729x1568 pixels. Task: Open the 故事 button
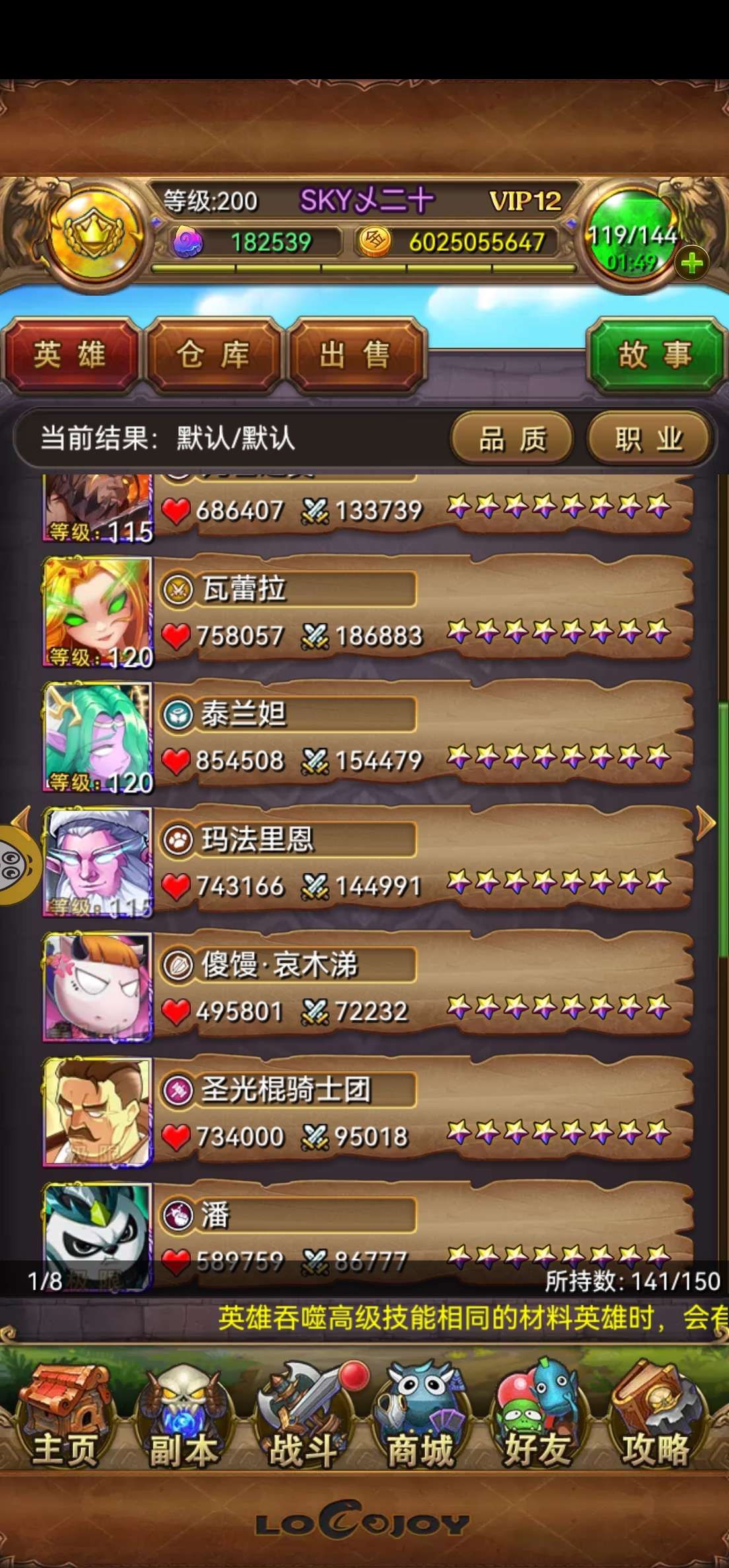click(655, 356)
